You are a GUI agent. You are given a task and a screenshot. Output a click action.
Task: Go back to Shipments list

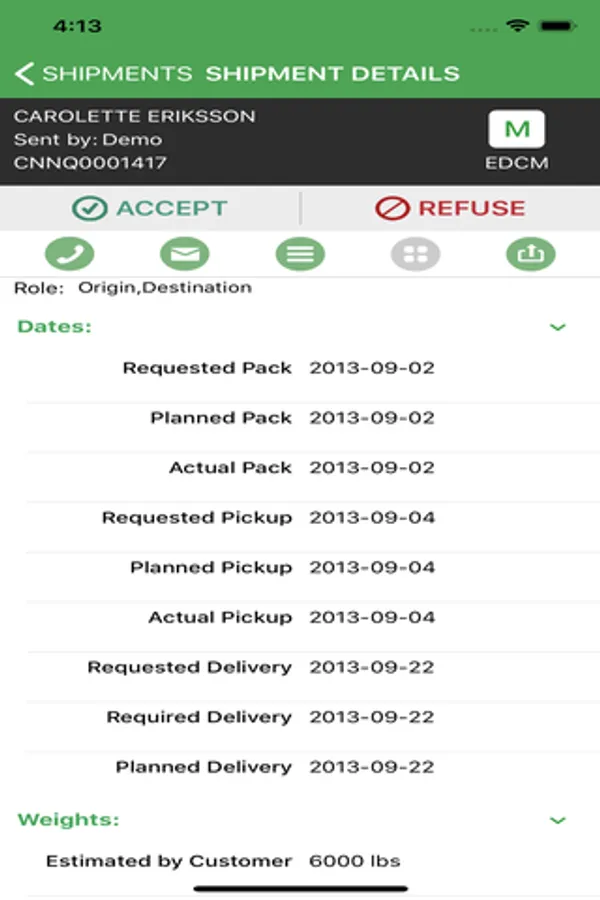(x=100, y=73)
